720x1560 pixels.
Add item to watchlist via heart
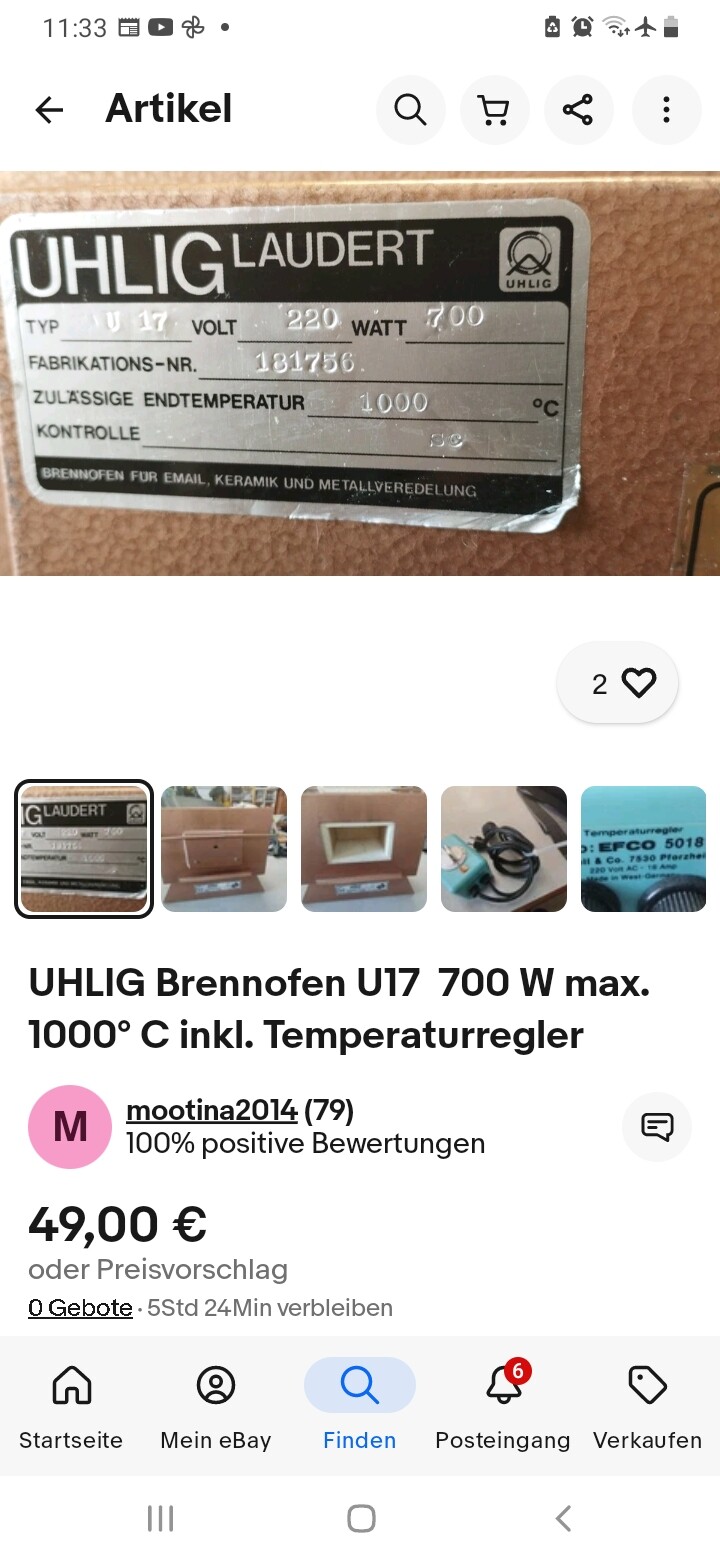click(x=618, y=683)
